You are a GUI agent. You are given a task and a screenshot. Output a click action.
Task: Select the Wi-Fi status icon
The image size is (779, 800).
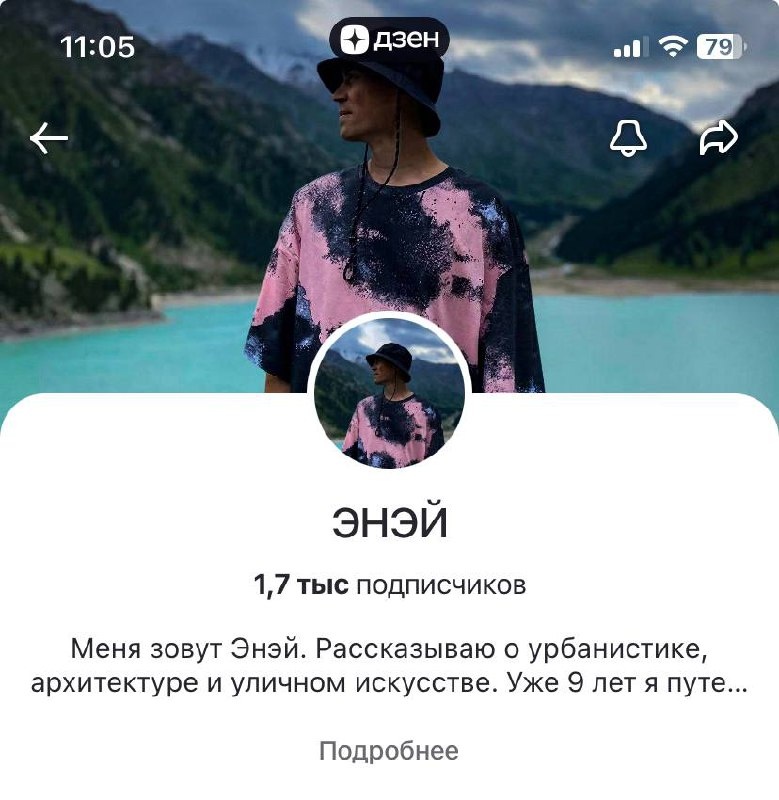tap(675, 43)
